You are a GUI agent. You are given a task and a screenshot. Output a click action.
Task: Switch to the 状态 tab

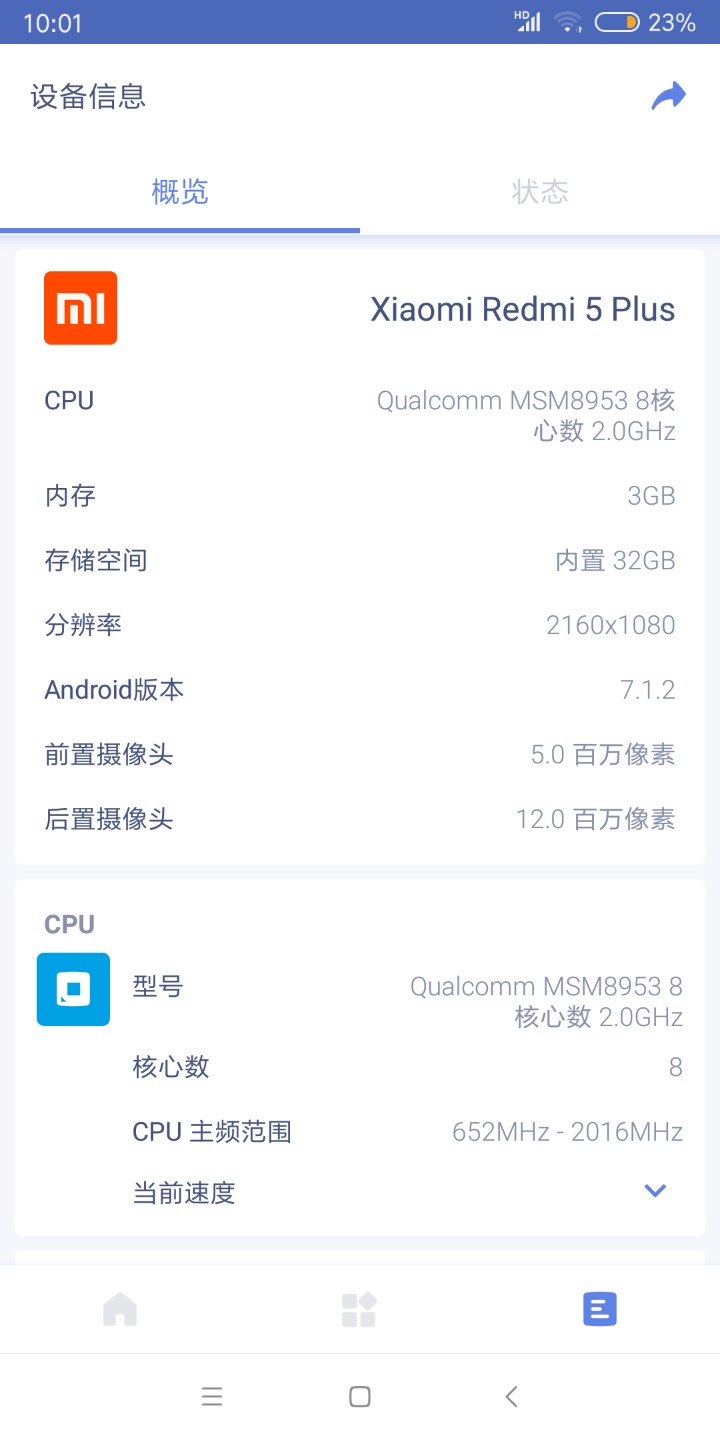coord(540,191)
